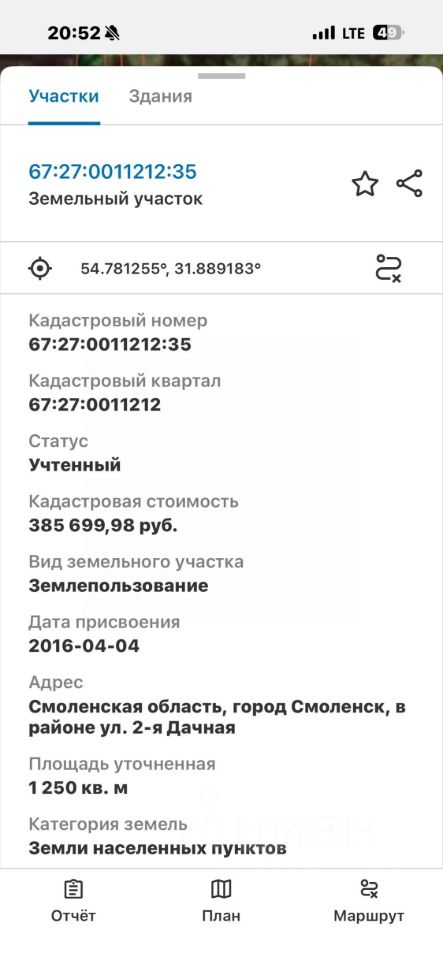Image resolution: width=443 pixels, height=960 pixels.
Task: Tap the sheet drag handle at top
Action: tap(222, 76)
